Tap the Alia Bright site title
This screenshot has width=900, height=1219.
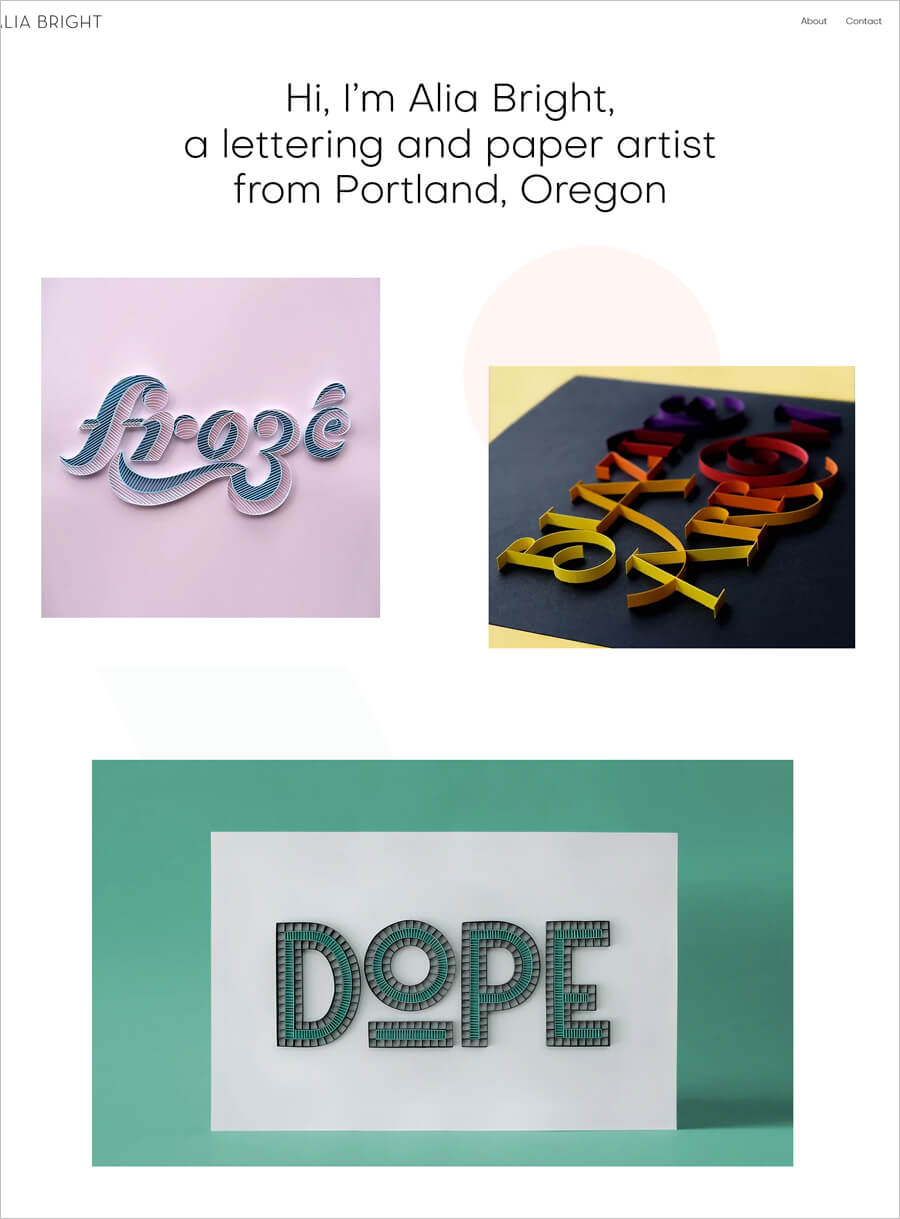(52, 21)
